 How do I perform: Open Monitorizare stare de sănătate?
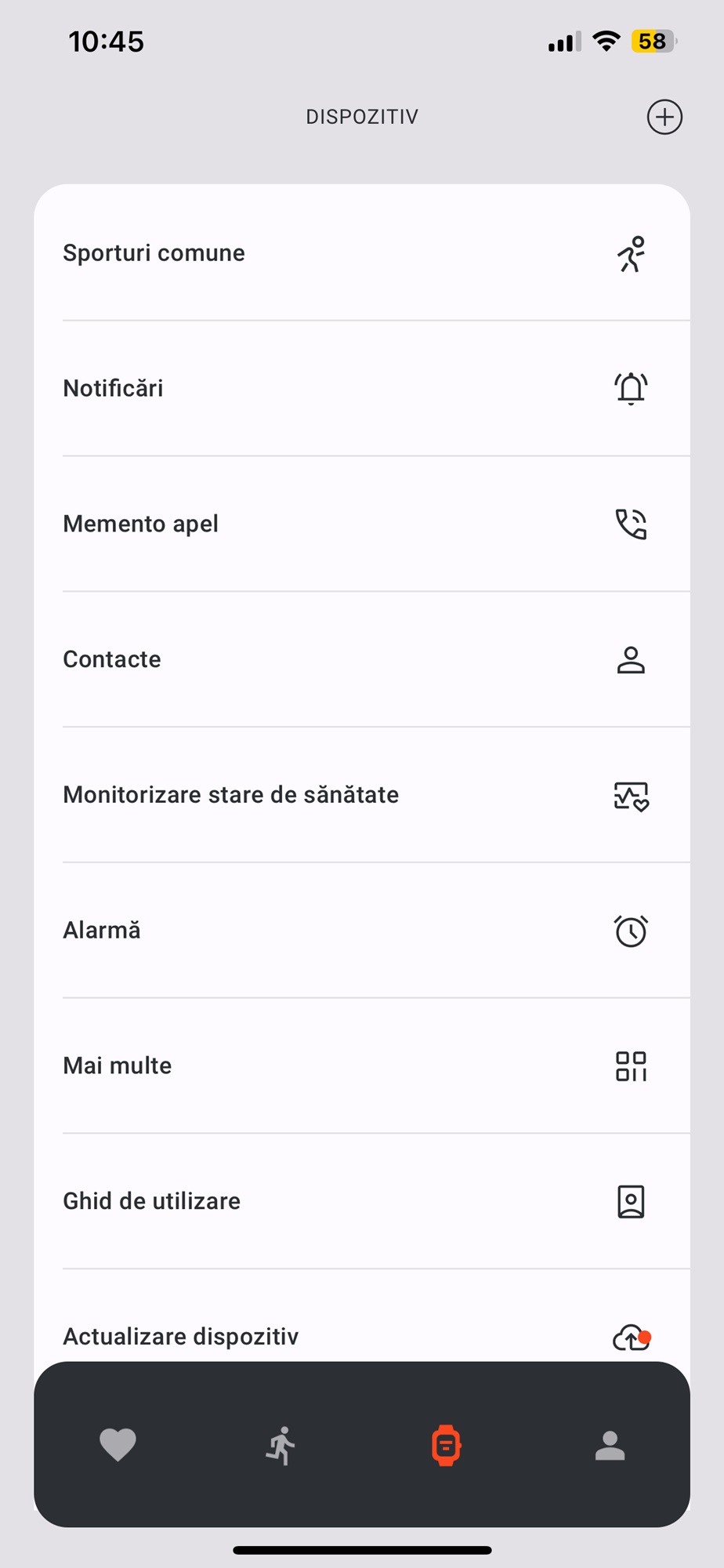pyautogui.click(x=362, y=795)
